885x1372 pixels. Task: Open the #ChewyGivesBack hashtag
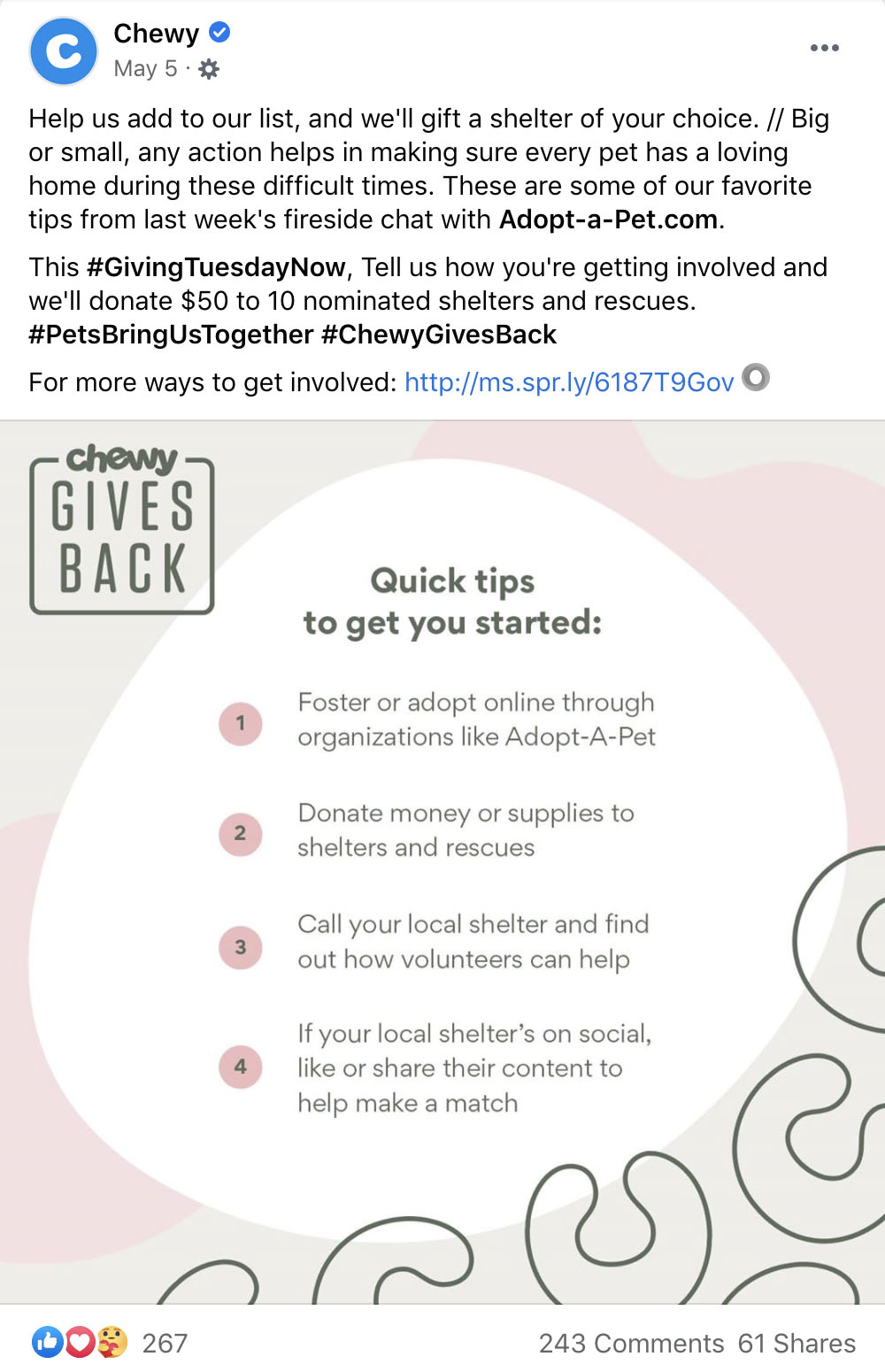click(x=439, y=335)
